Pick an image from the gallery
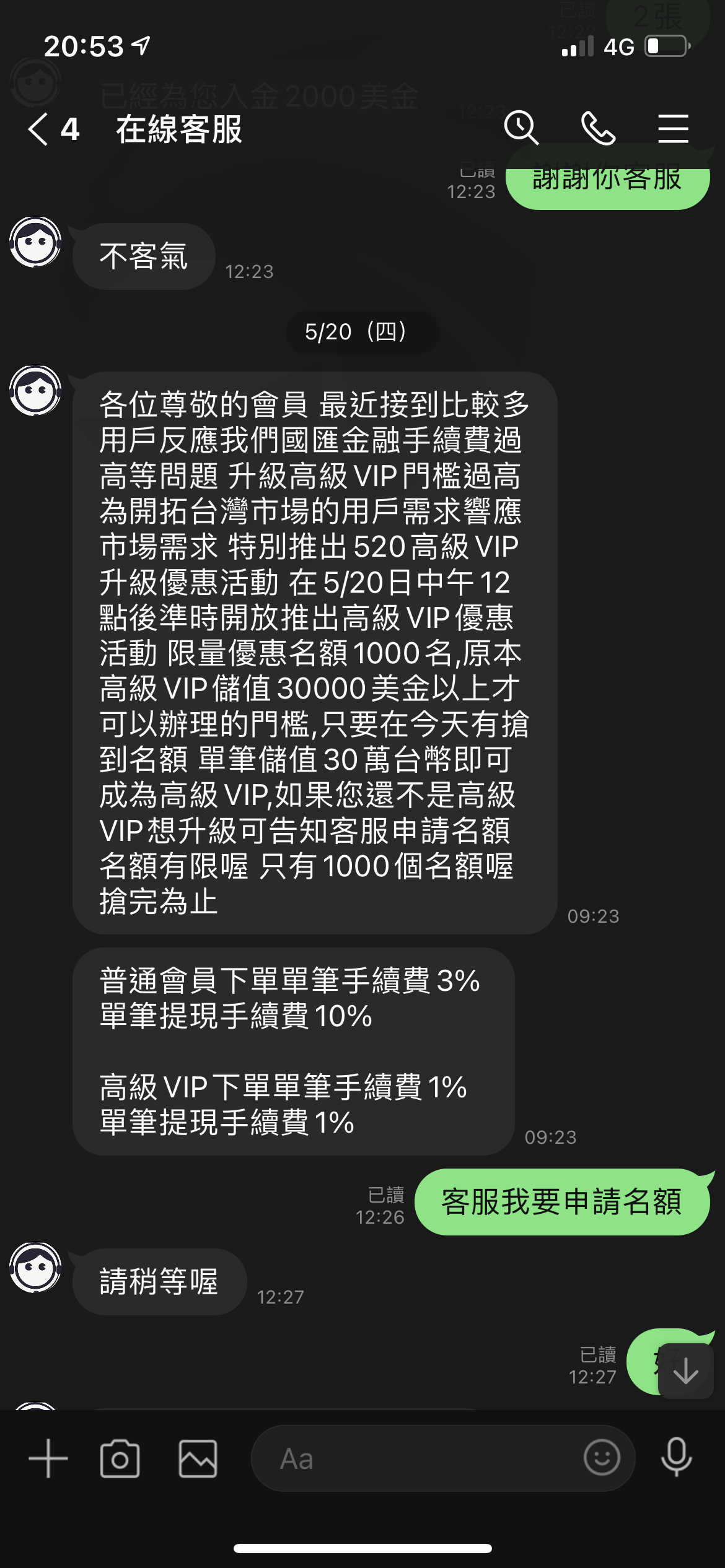Screen dimensions: 725x1568 pos(198,1458)
